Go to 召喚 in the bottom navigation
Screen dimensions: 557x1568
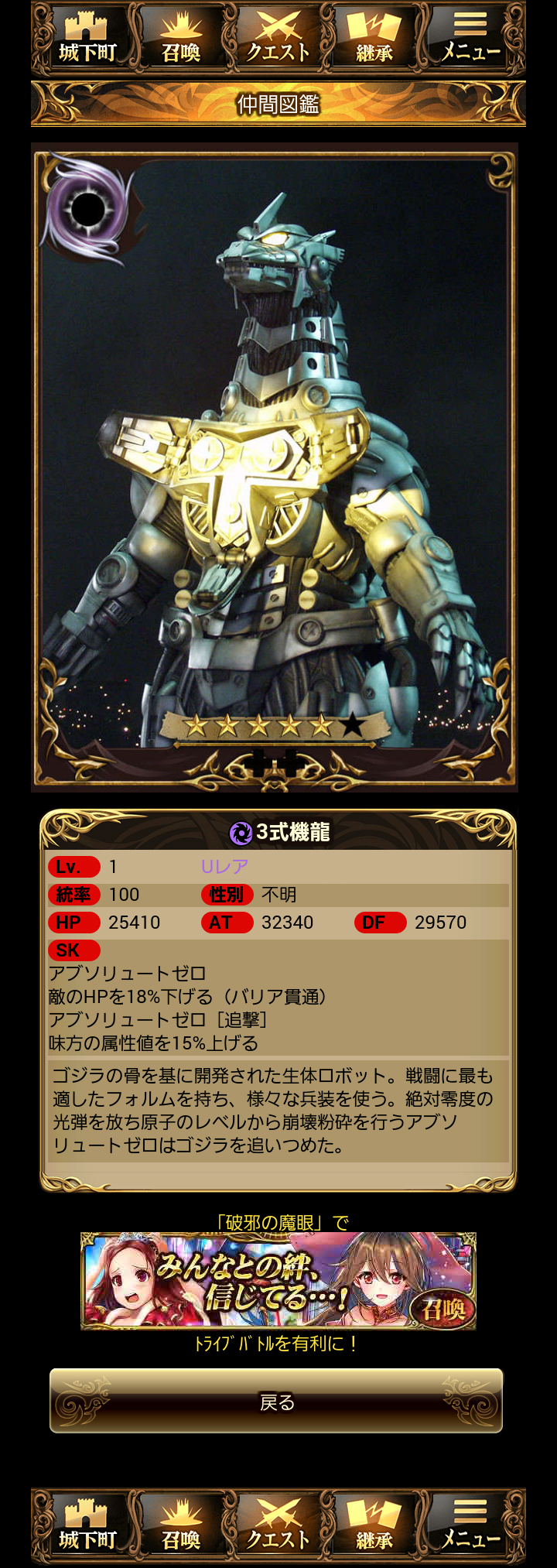[x=182, y=1525]
